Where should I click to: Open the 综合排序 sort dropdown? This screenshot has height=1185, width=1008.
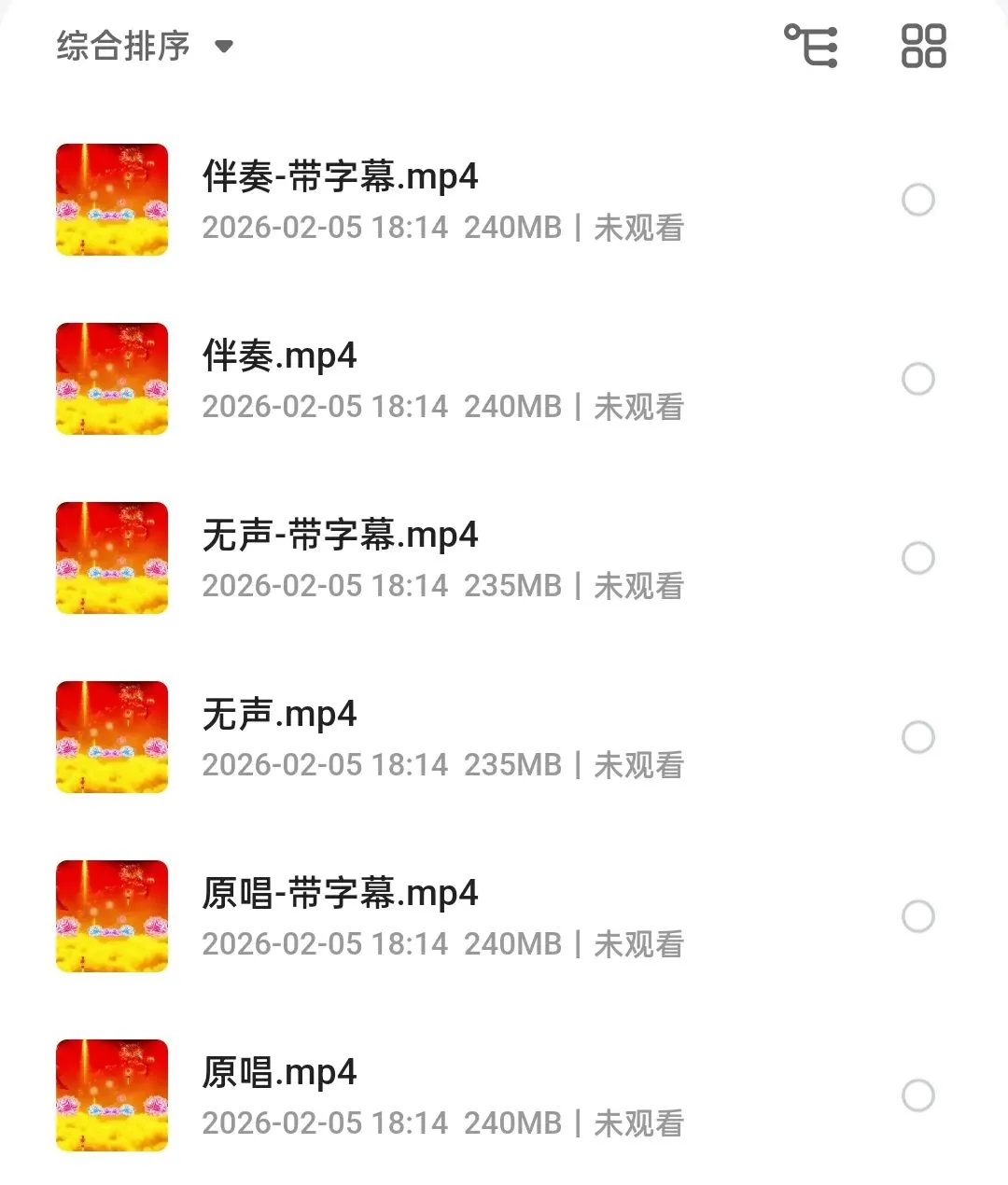[x=145, y=46]
